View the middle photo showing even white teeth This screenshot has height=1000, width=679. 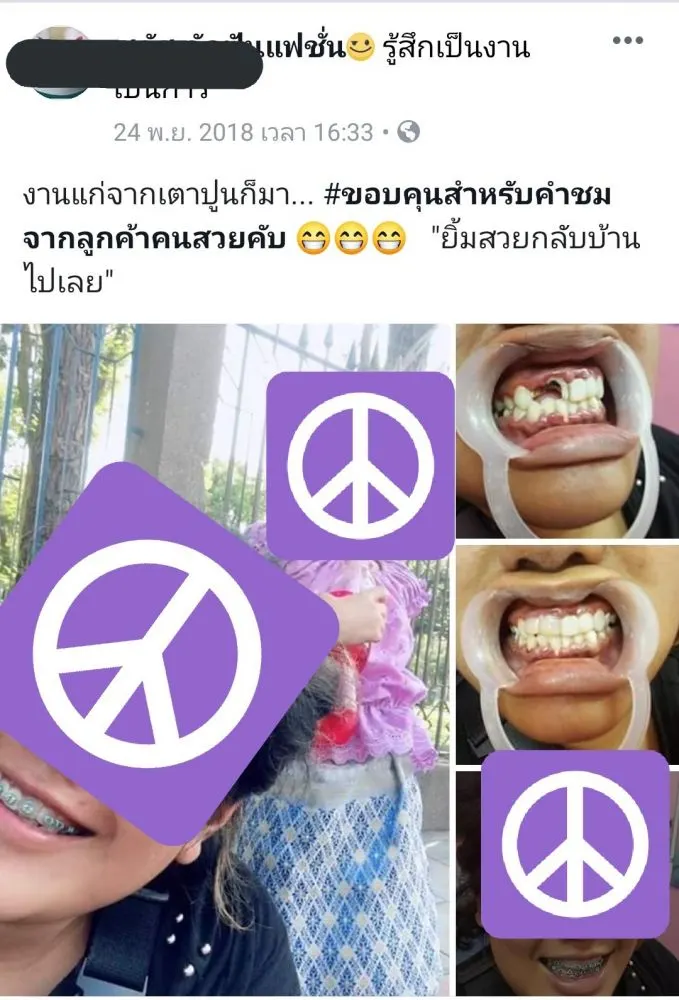pyautogui.click(x=566, y=650)
